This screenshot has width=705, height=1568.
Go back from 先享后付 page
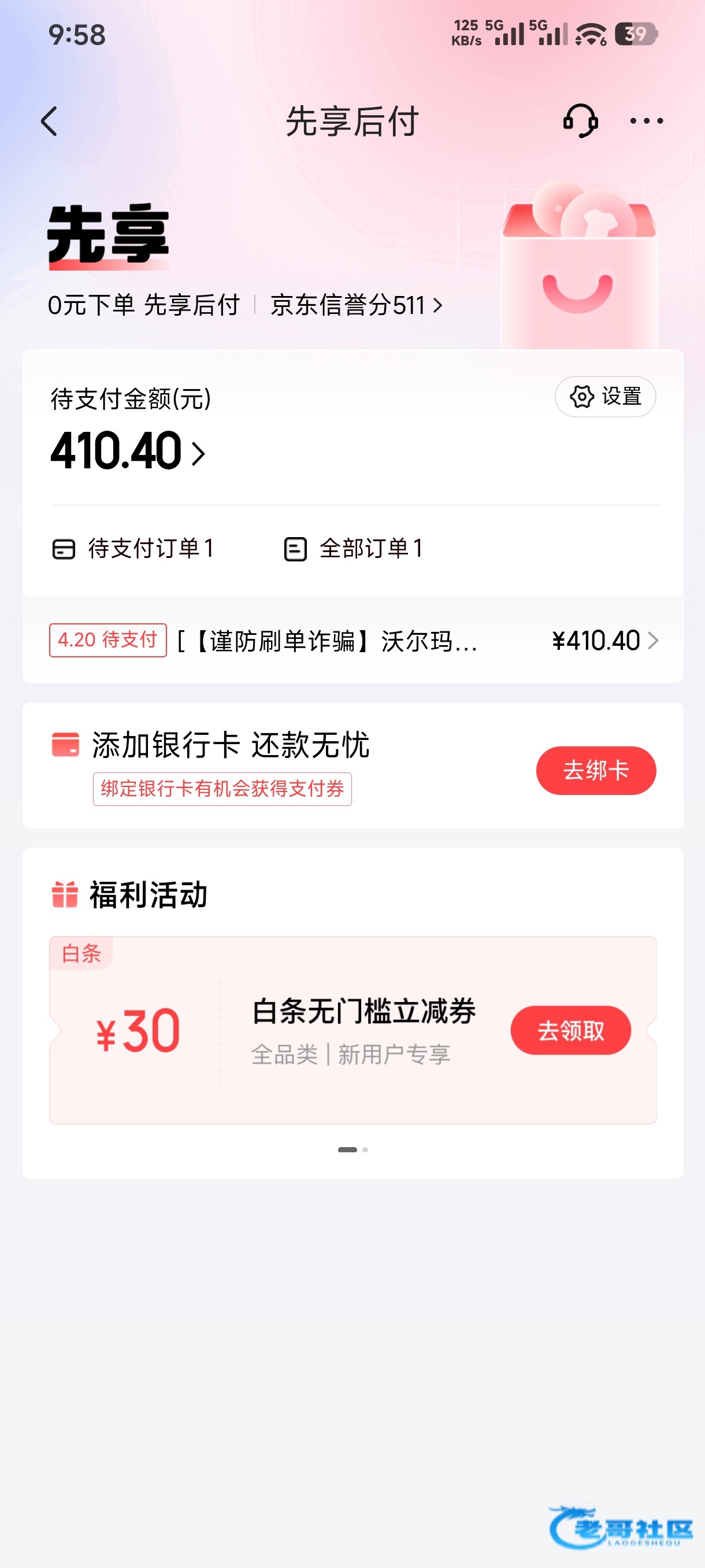[x=49, y=121]
